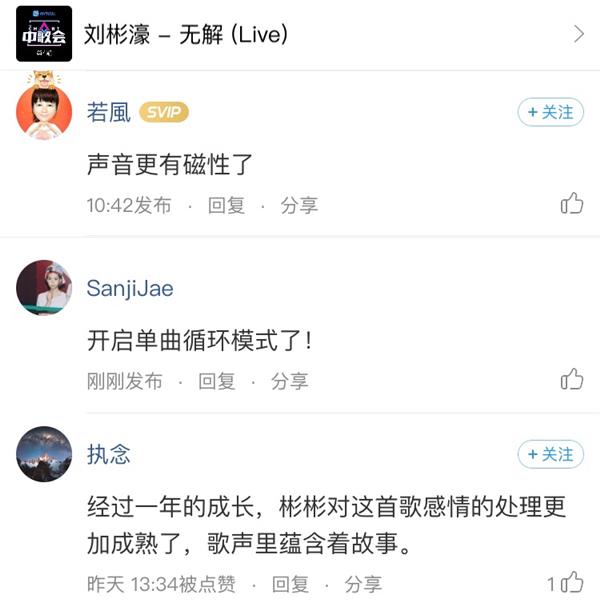
Task: Like 执念's comment
Action: click(571, 582)
